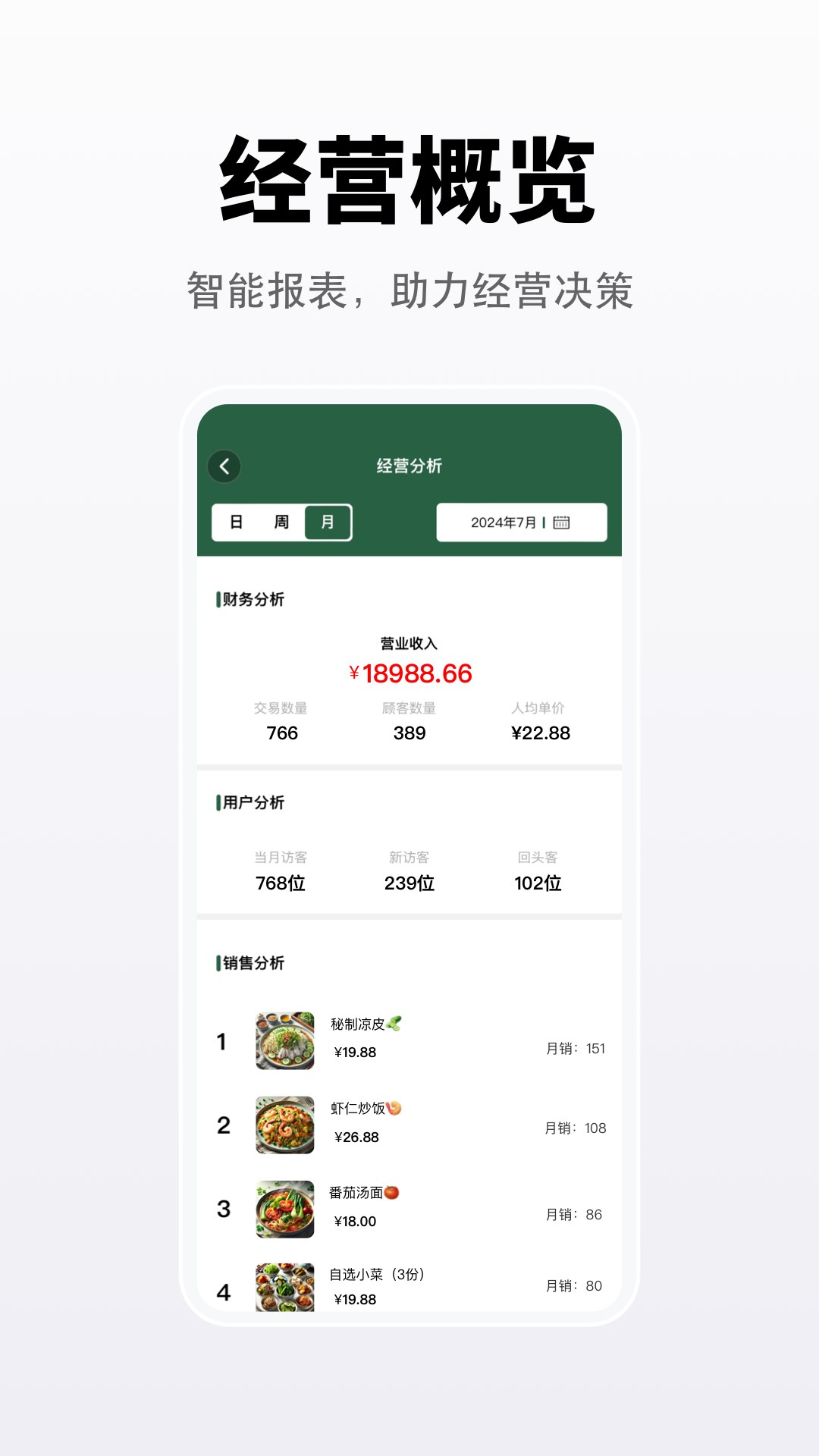Screen dimensions: 819x1456
Task: Switch to the 日 tab
Action: (x=235, y=522)
